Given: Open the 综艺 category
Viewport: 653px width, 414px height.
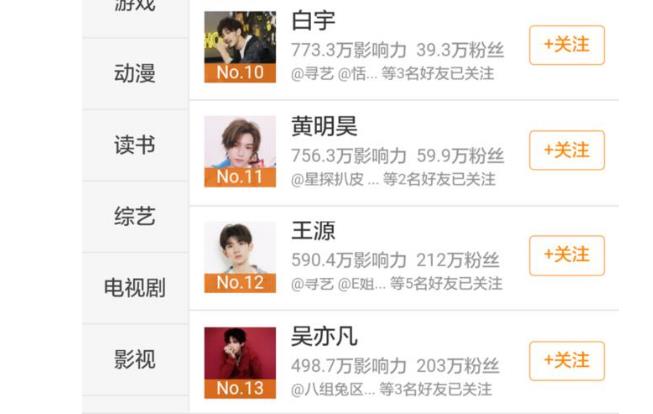Looking at the screenshot, I should [134, 216].
